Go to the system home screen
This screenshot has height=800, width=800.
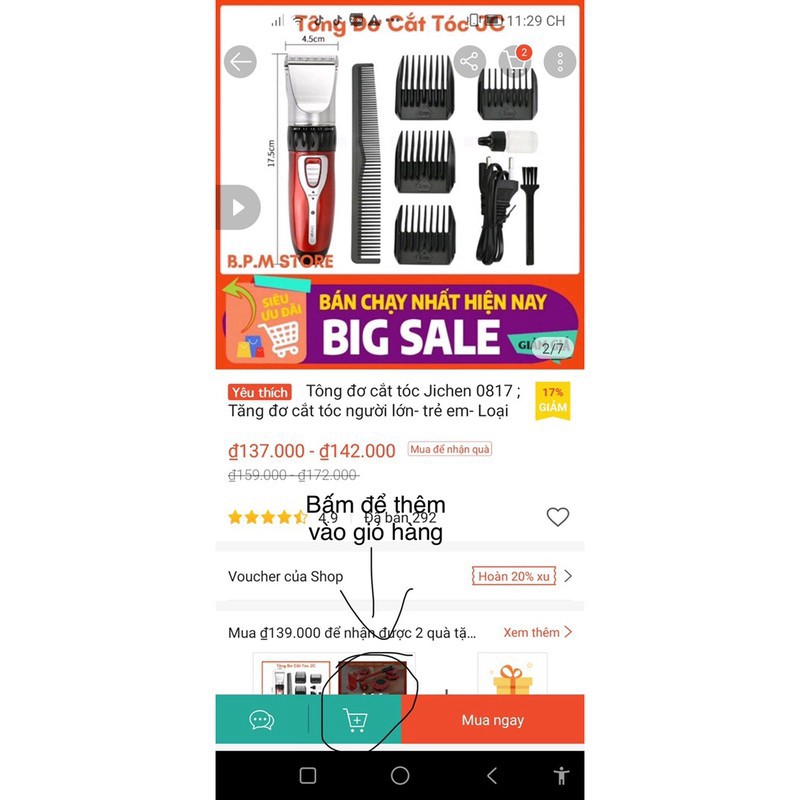(400, 775)
